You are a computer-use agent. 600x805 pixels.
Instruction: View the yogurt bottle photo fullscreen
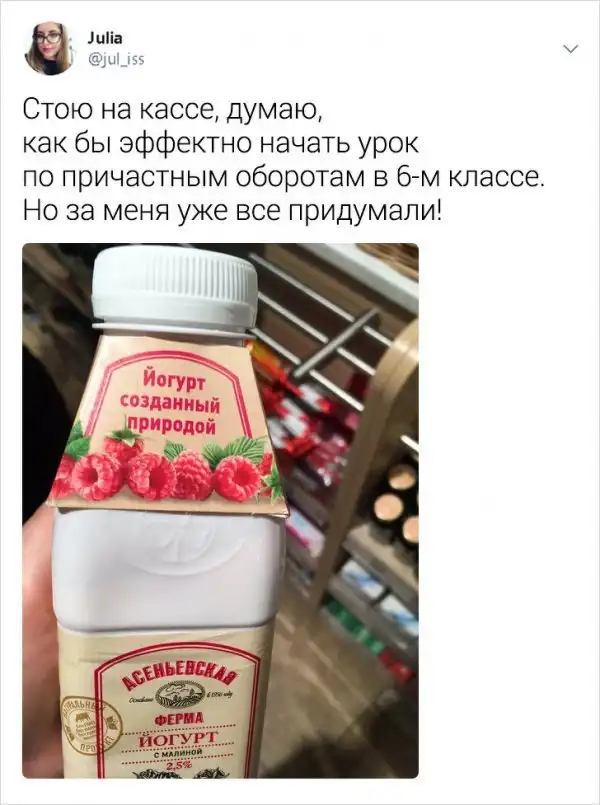(x=220, y=510)
